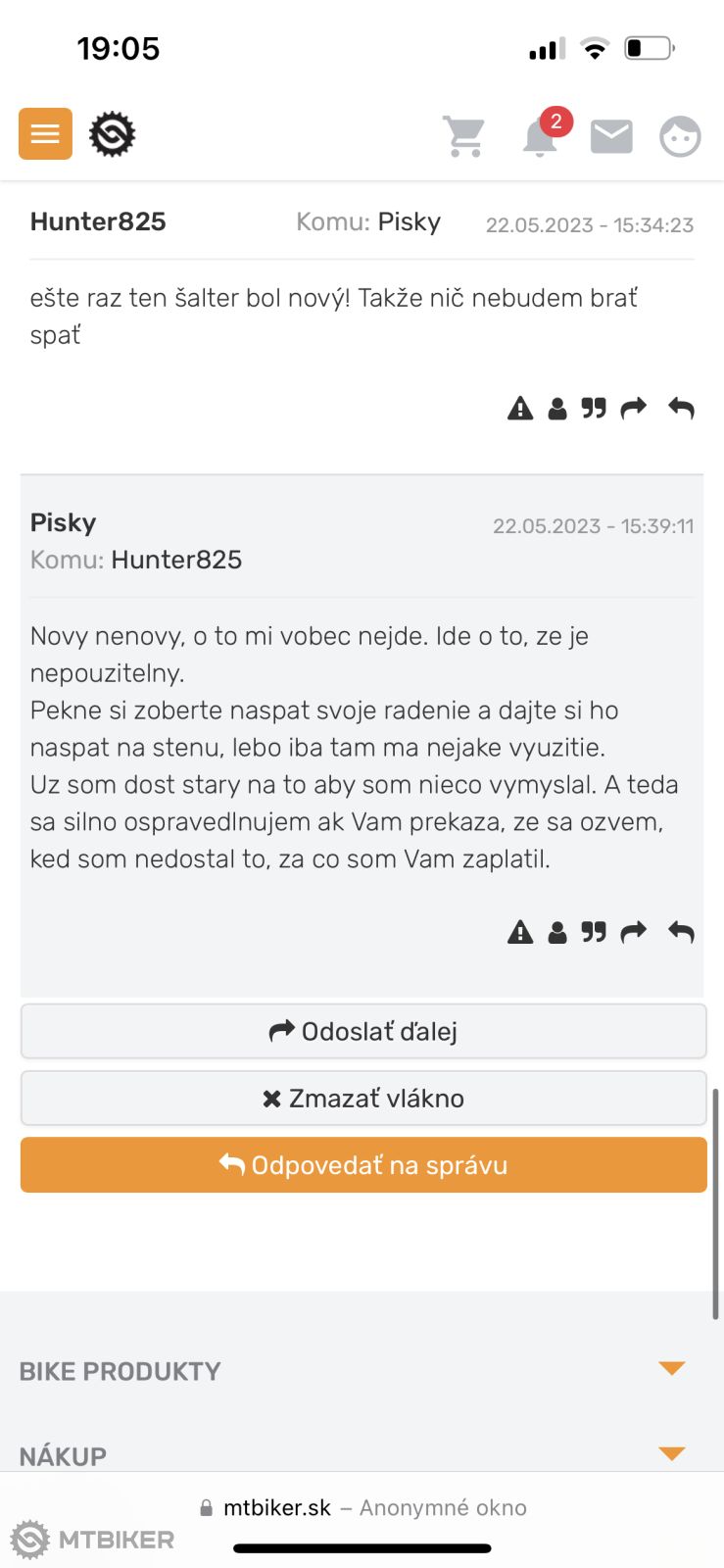Open the messages envelope icon
This screenshot has width=724, height=1568.
point(611,136)
